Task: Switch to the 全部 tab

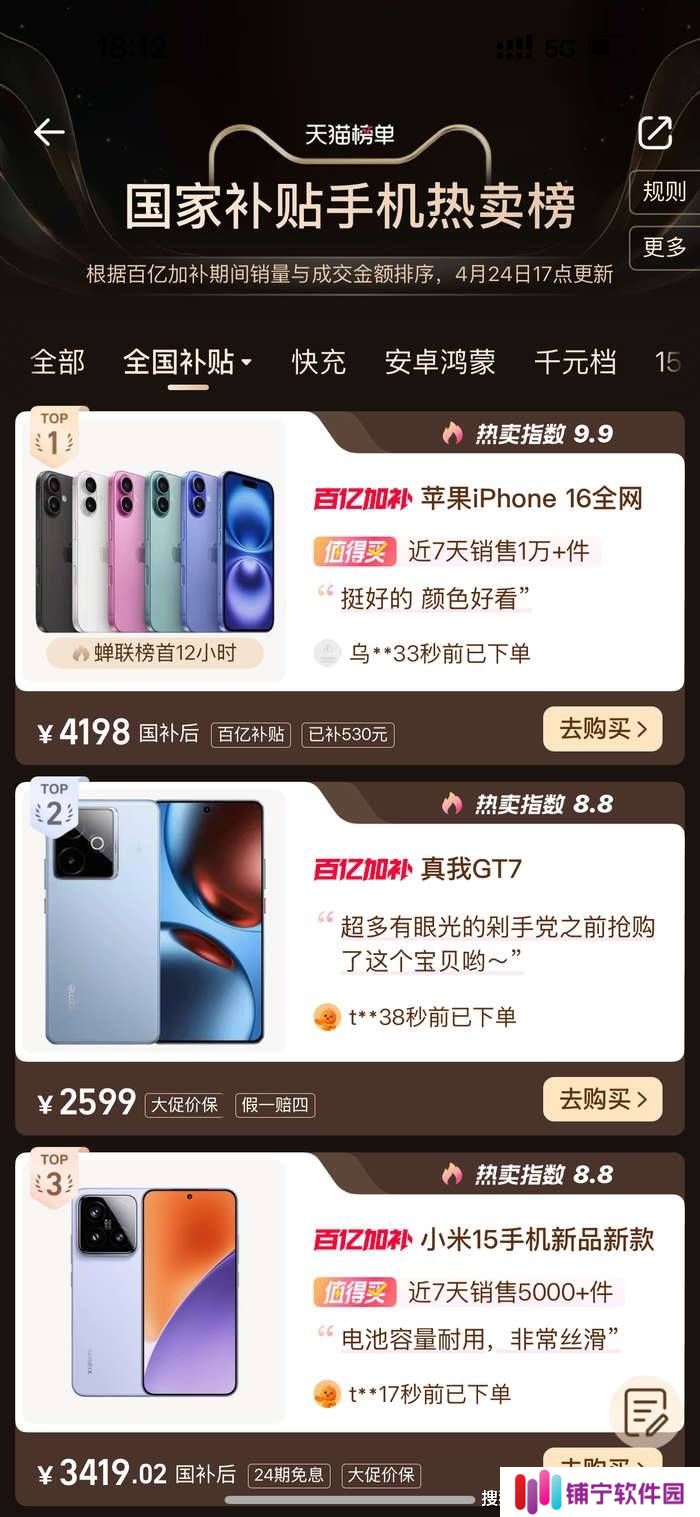Action: pyautogui.click(x=58, y=361)
